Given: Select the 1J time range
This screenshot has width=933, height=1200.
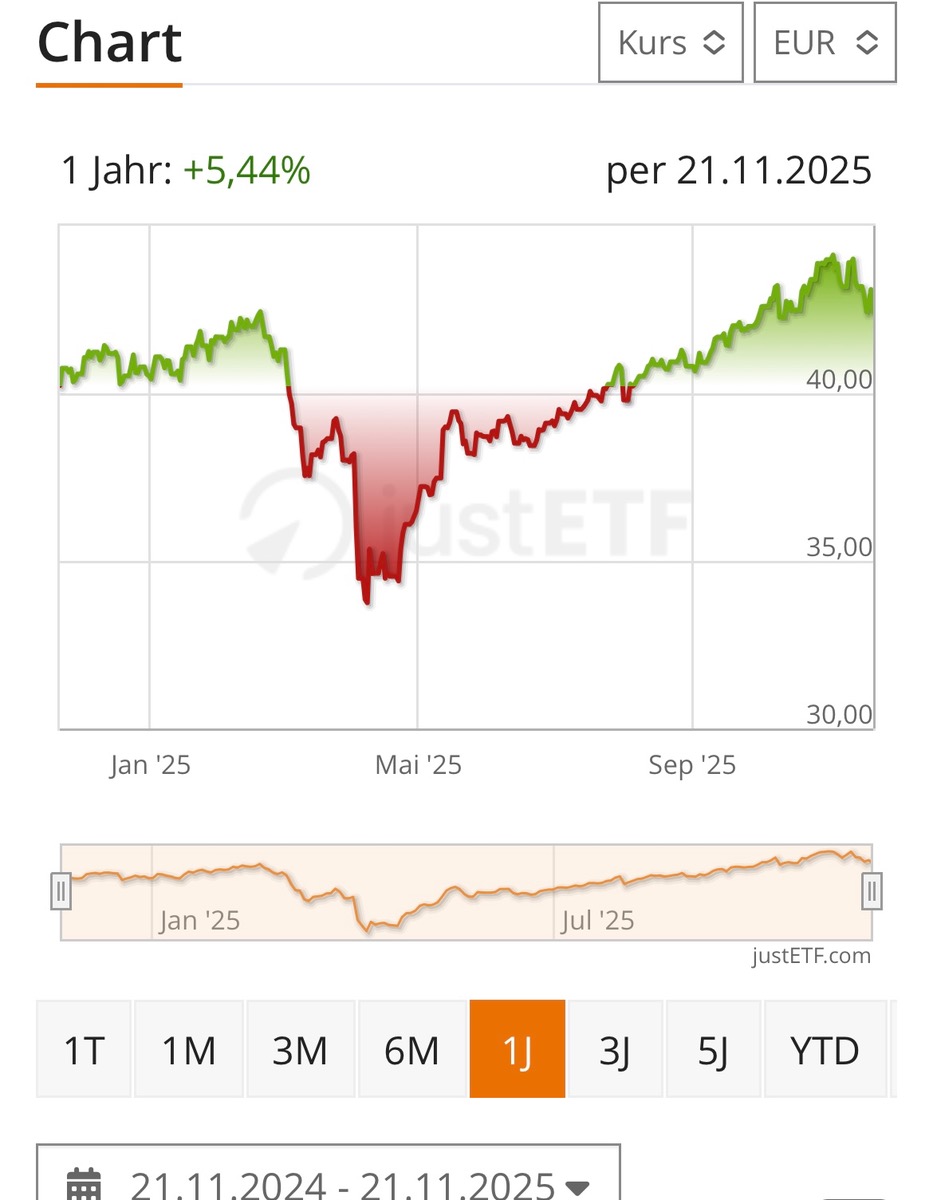Looking at the screenshot, I should pyautogui.click(x=517, y=1050).
